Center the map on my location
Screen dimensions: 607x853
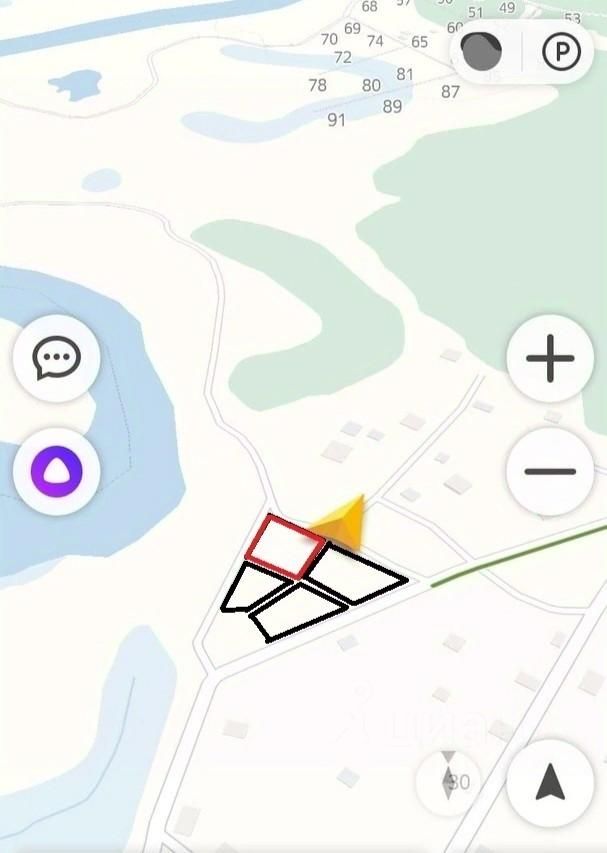[x=550, y=783]
